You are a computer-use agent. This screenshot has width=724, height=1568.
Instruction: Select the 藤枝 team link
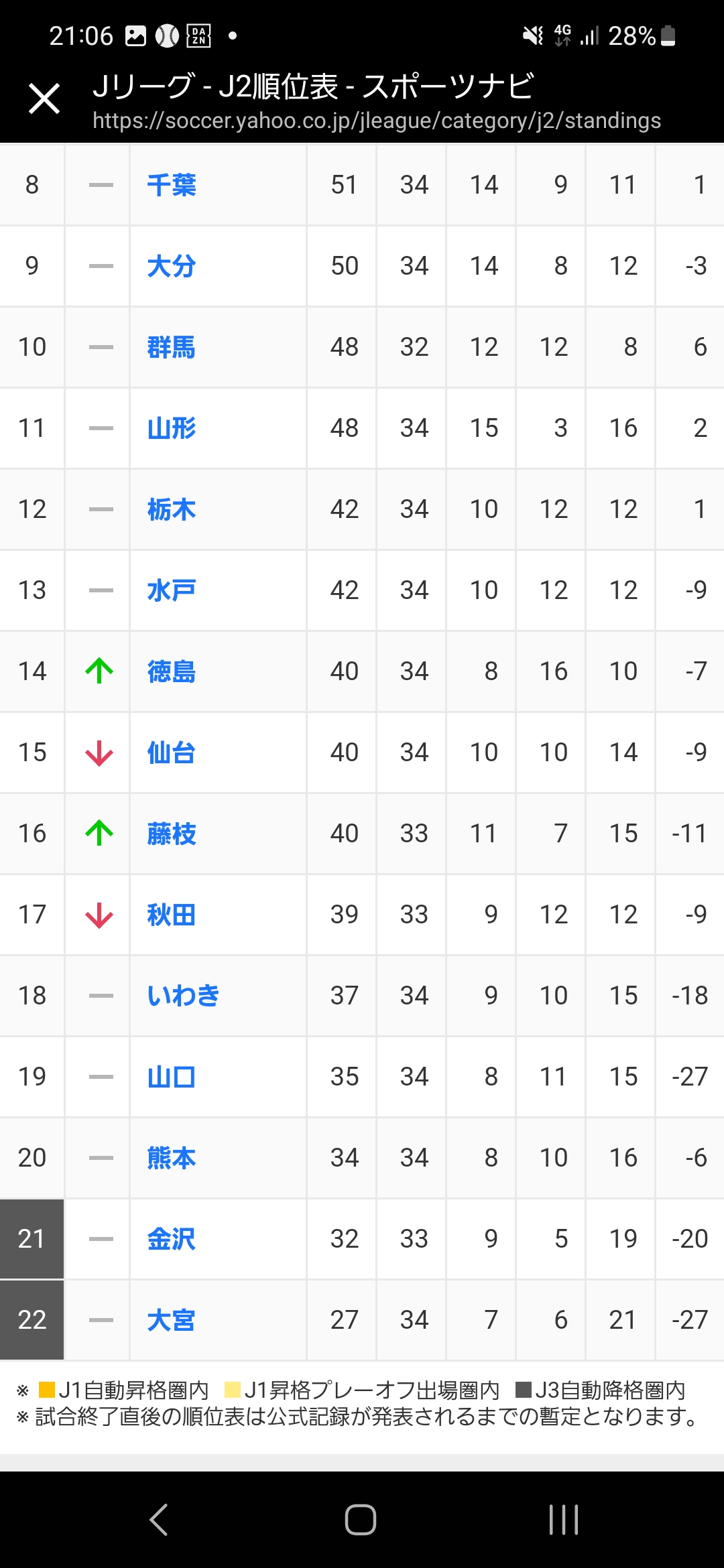tap(172, 834)
